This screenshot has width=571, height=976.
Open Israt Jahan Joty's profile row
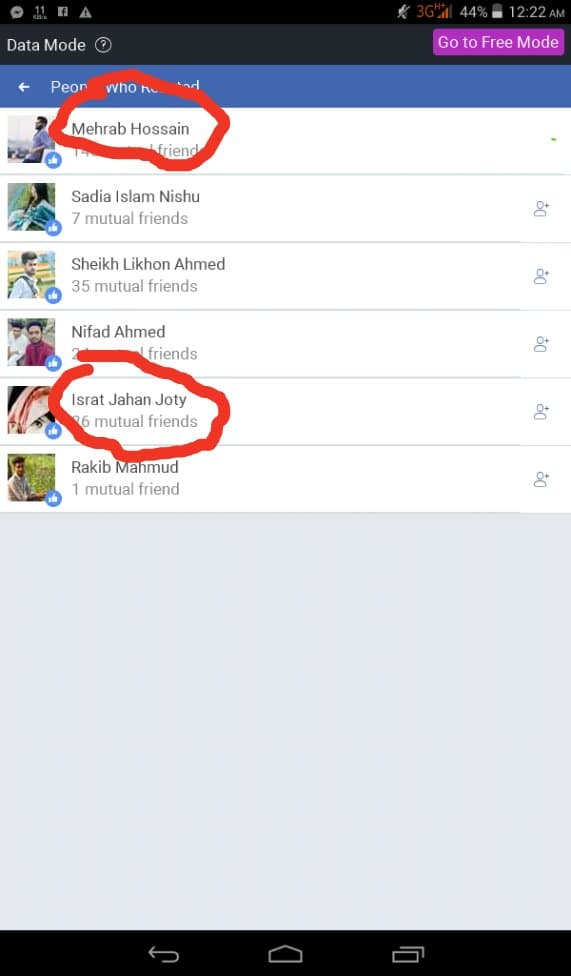click(x=285, y=411)
